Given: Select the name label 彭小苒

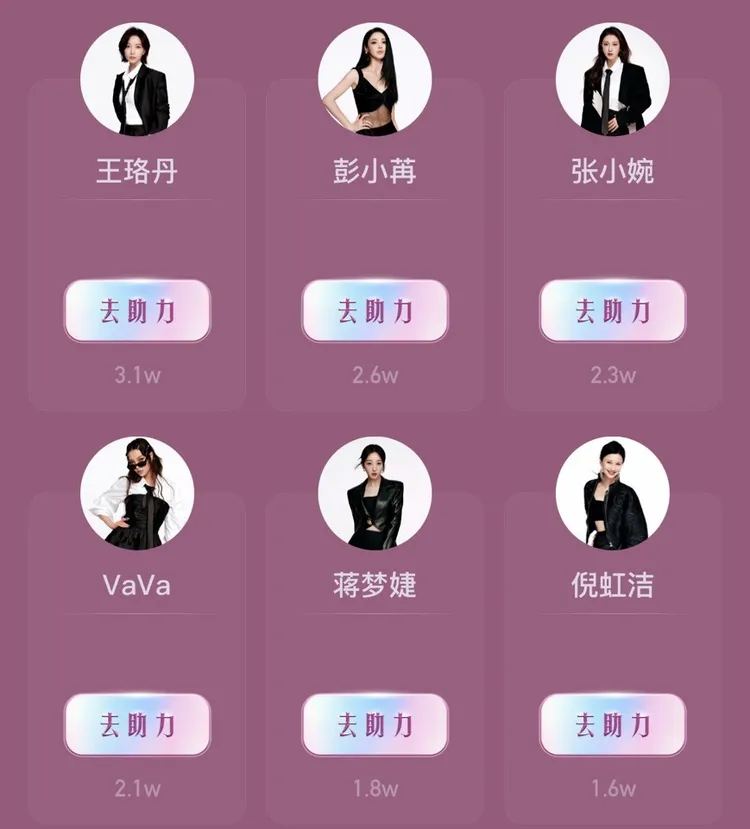Looking at the screenshot, I should pyautogui.click(x=374, y=169).
